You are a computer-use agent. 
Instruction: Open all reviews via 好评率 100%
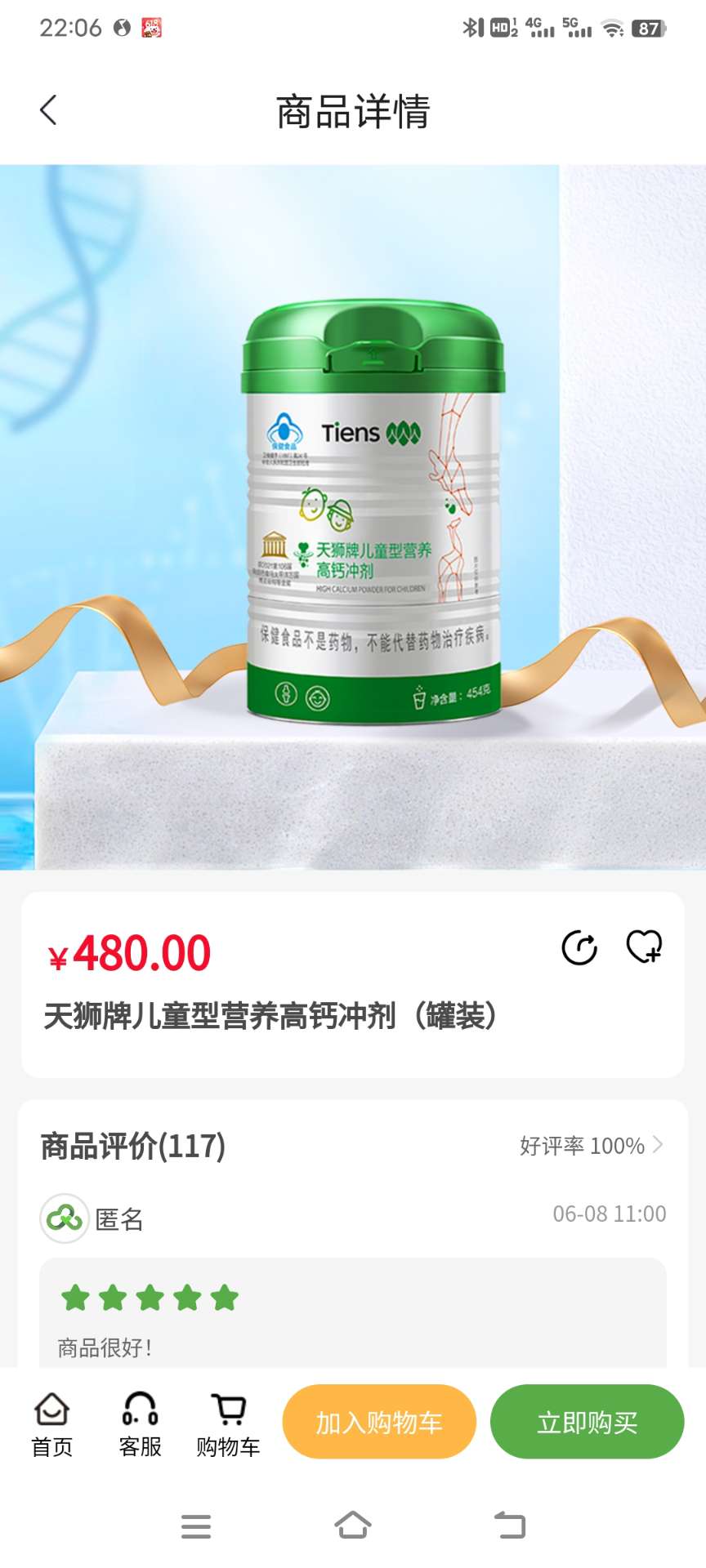click(x=592, y=1146)
